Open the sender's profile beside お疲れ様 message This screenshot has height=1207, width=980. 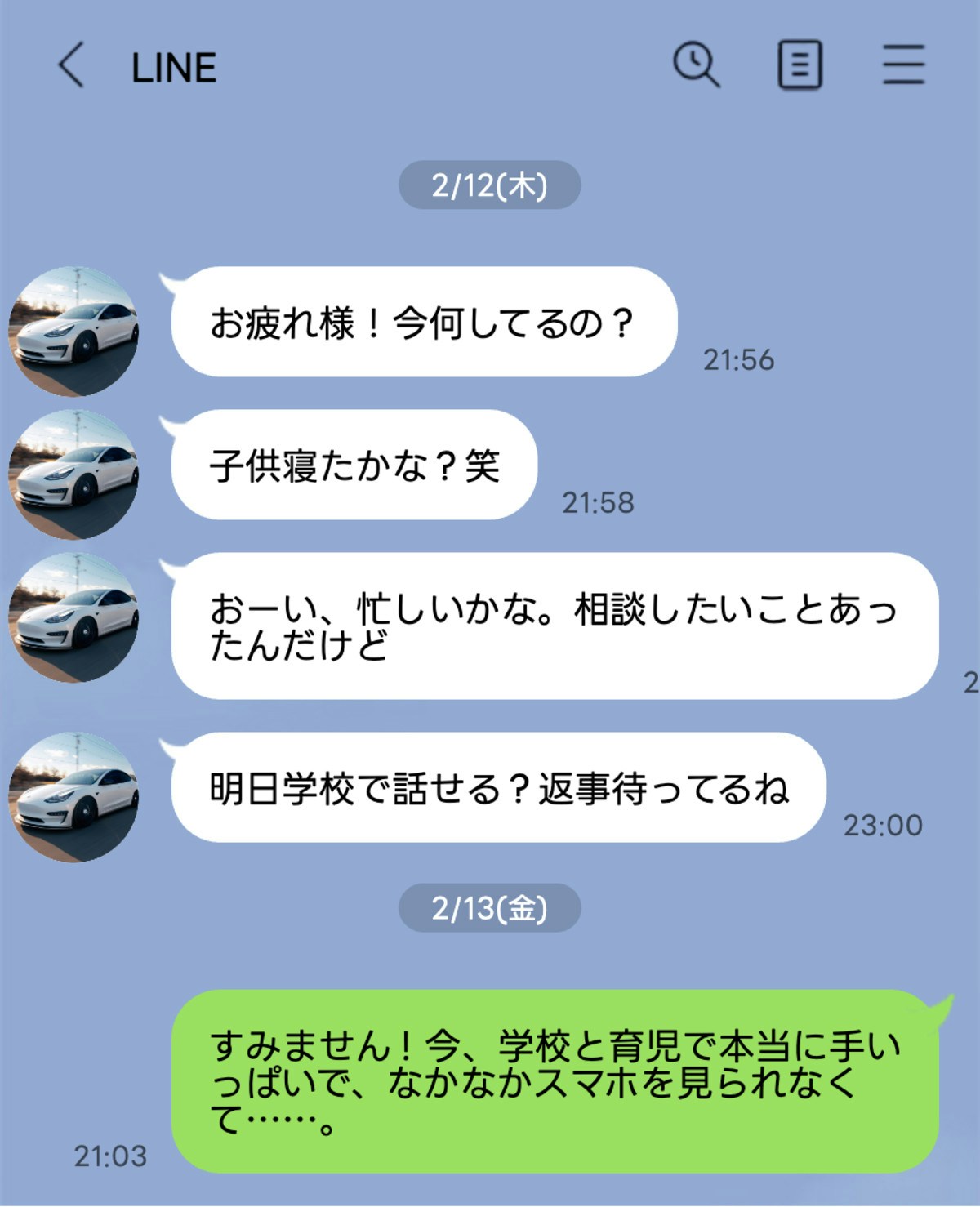pyautogui.click(x=73, y=332)
